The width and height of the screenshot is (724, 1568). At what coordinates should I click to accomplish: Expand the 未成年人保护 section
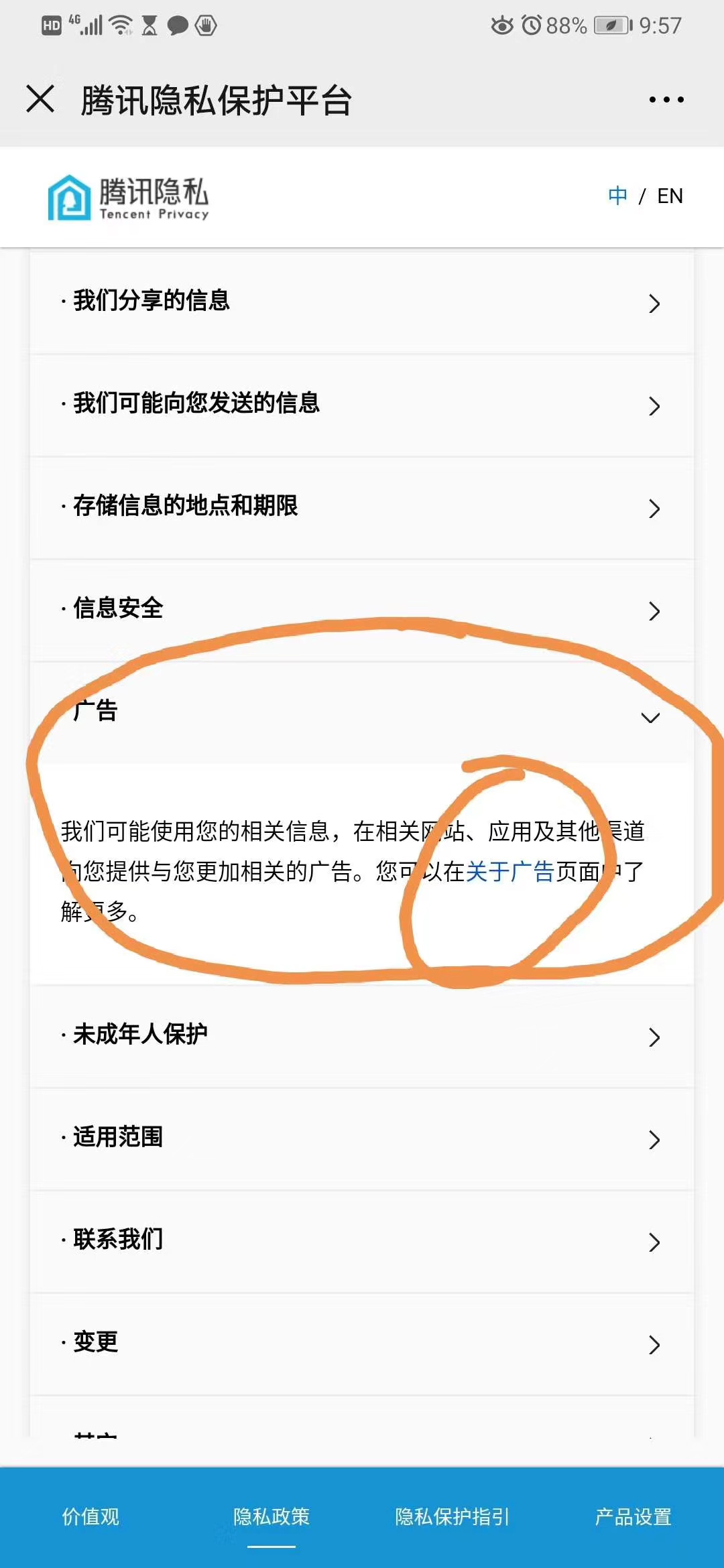(x=362, y=1034)
